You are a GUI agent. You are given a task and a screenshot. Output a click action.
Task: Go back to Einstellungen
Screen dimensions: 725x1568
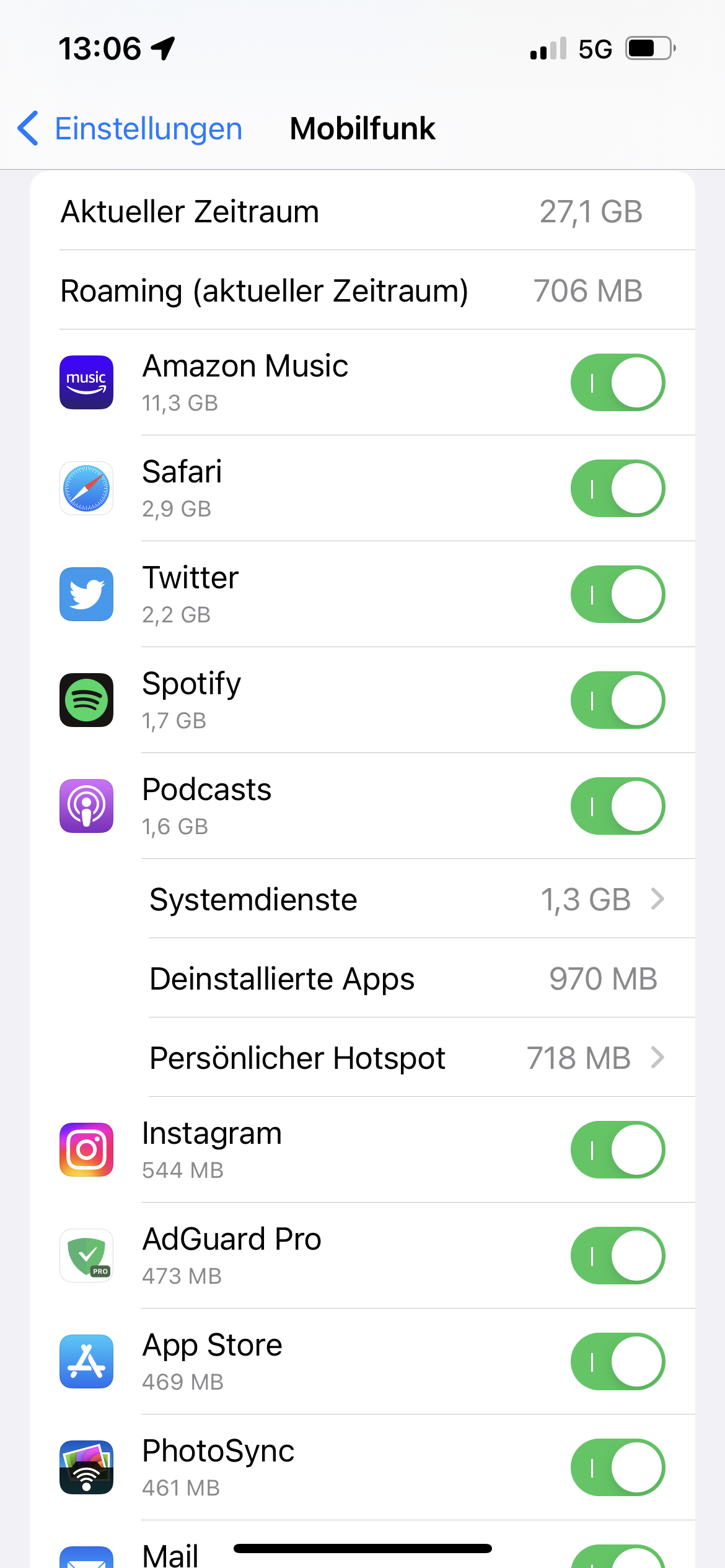point(130,129)
